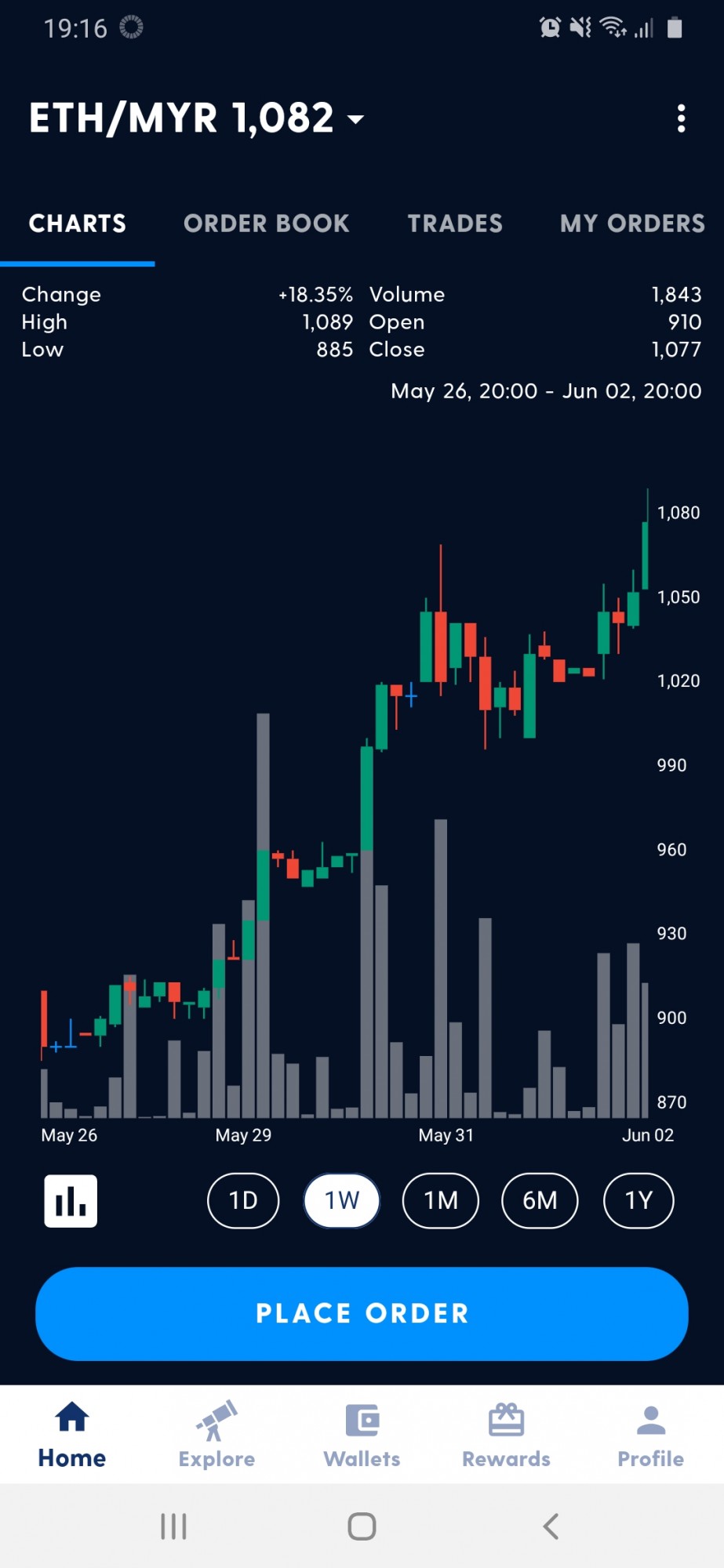Toggle the chart type icon
The width and height of the screenshot is (724, 1568).
click(71, 1200)
